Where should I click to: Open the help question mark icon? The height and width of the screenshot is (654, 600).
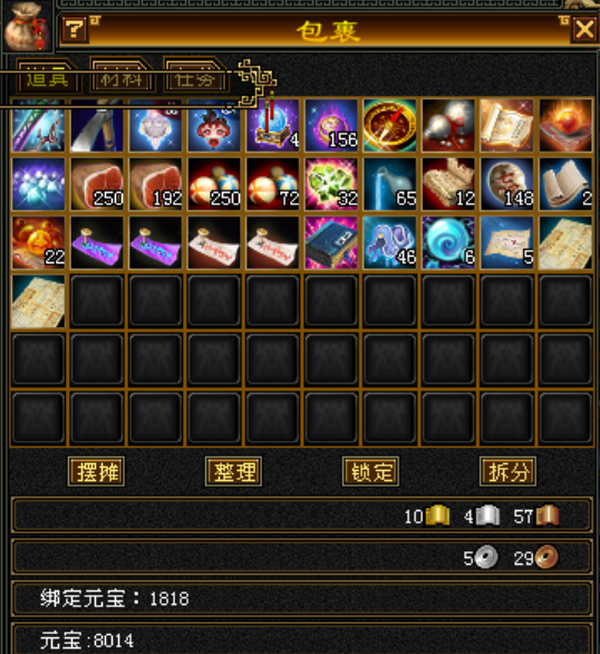[x=75, y=30]
